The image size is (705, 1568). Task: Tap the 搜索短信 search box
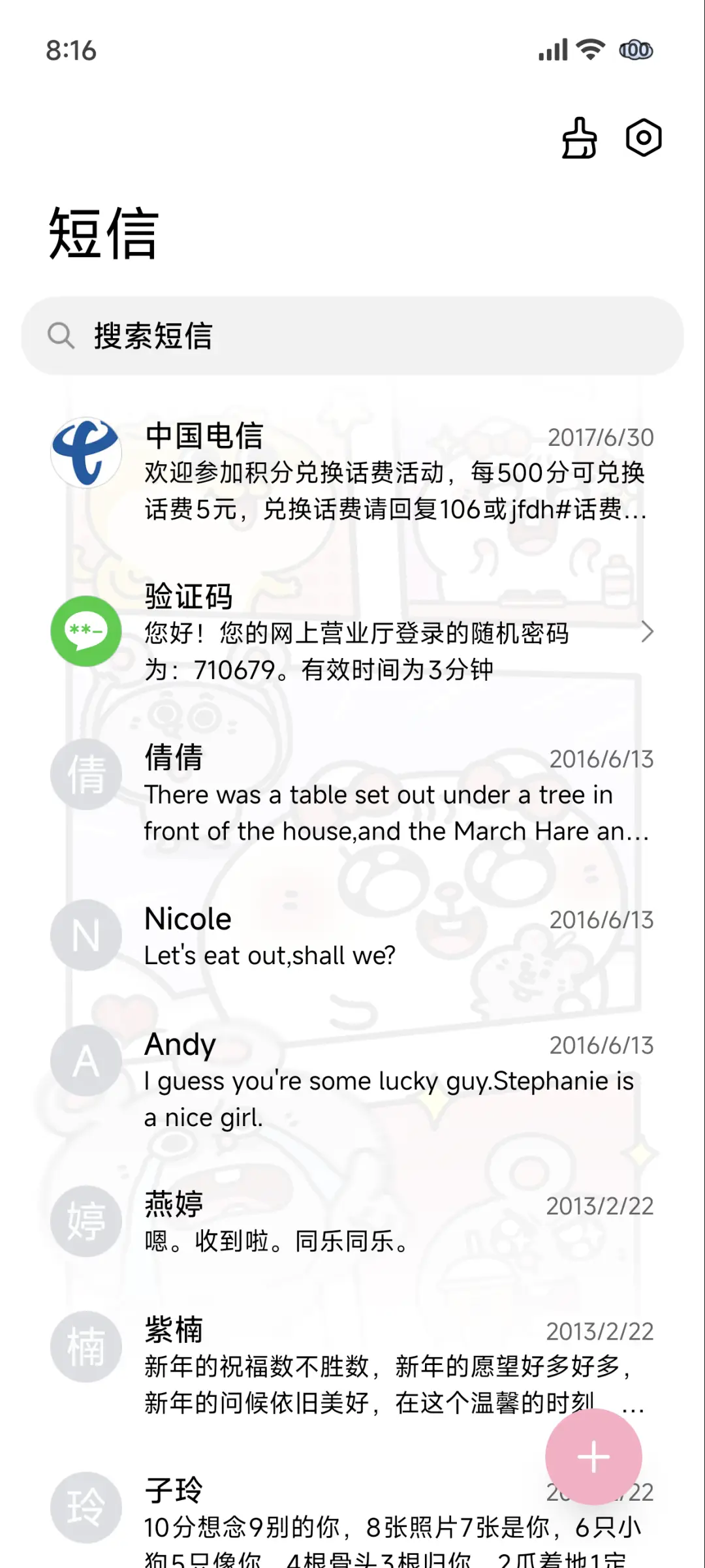click(352, 336)
